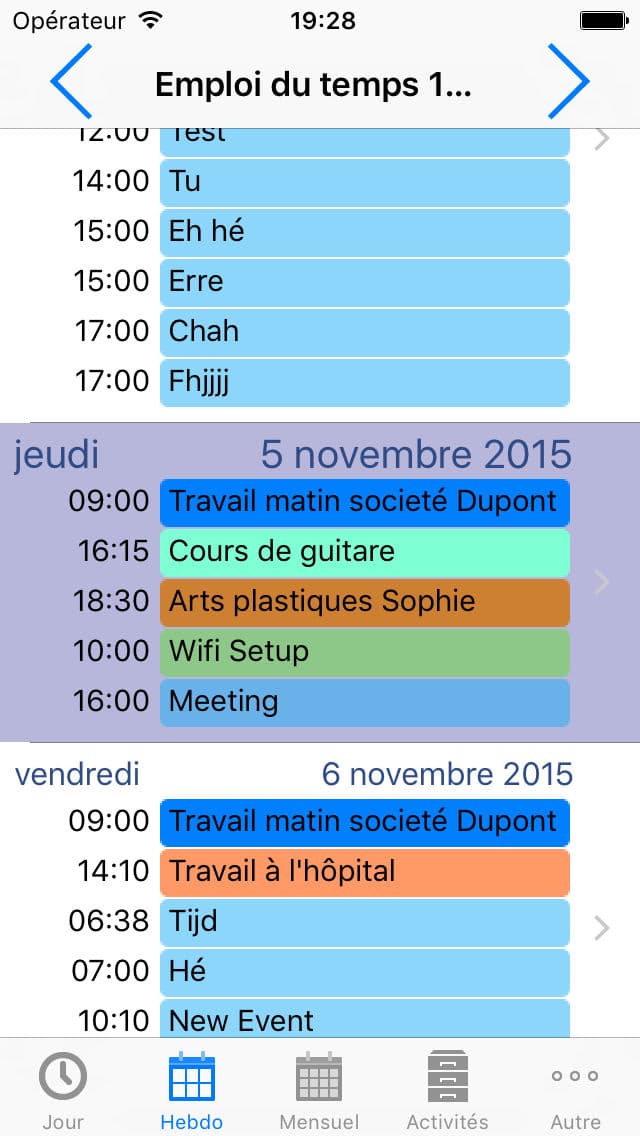Open the Wifi Setup event
The height and width of the screenshot is (1136, 640).
(365, 652)
